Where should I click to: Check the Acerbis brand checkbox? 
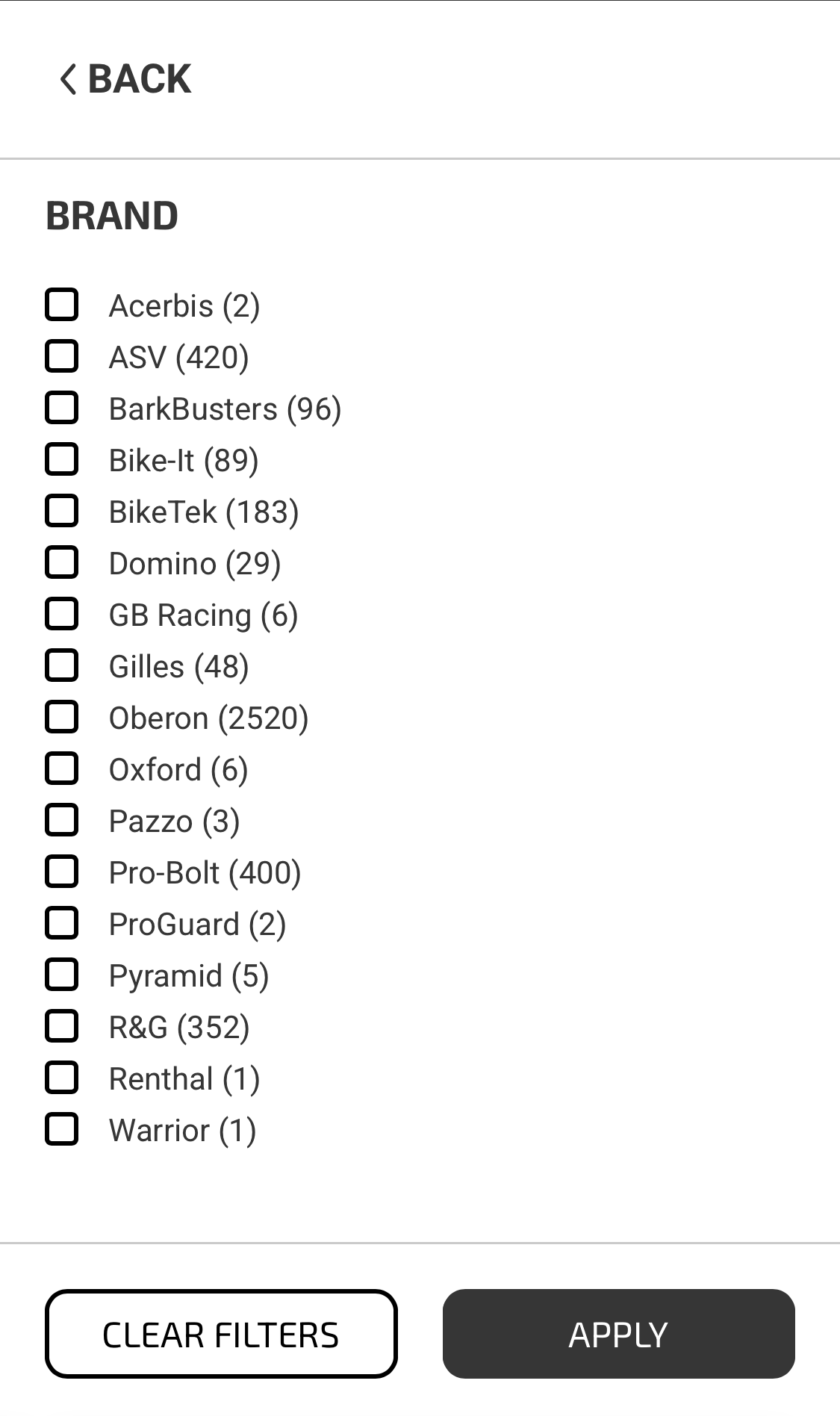[x=62, y=305]
